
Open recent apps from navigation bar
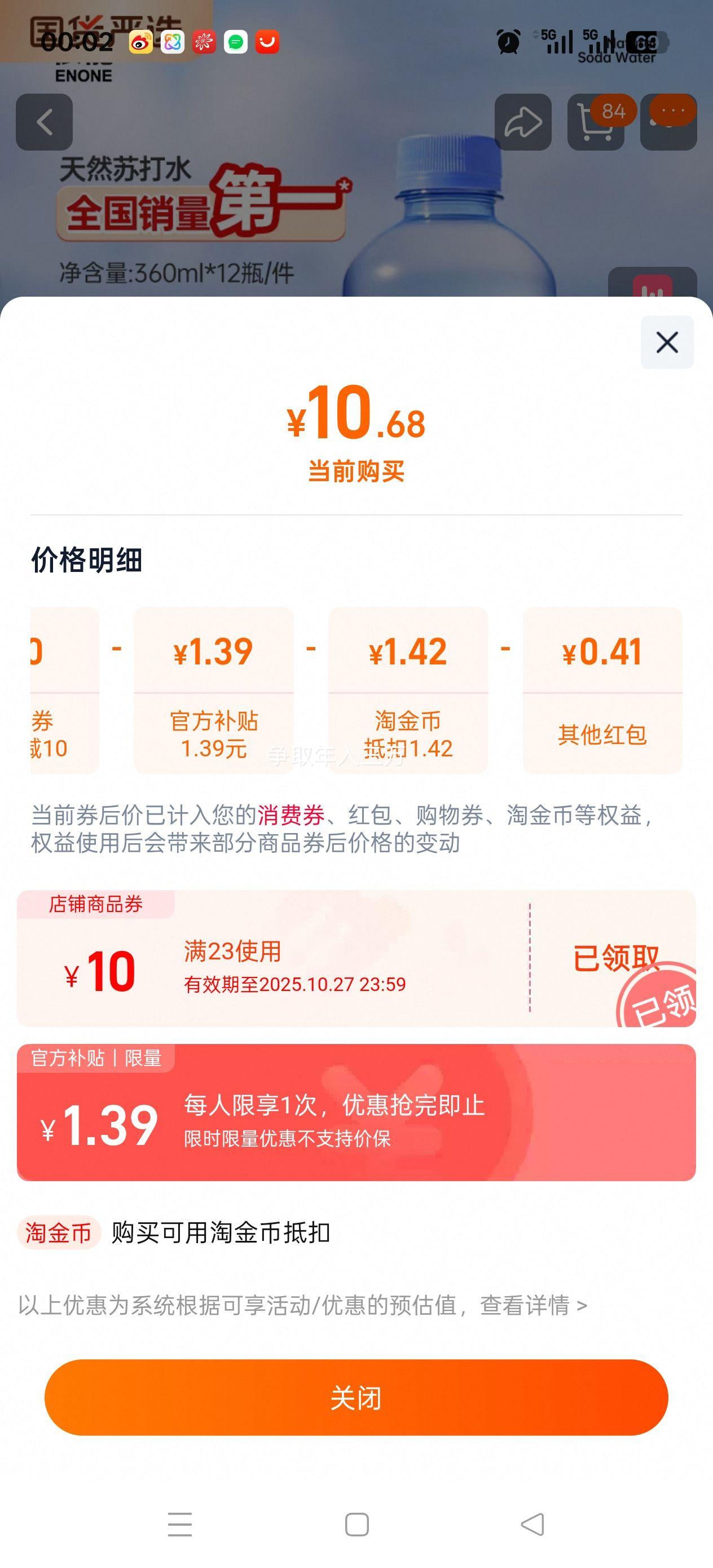pyautogui.click(x=181, y=1525)
